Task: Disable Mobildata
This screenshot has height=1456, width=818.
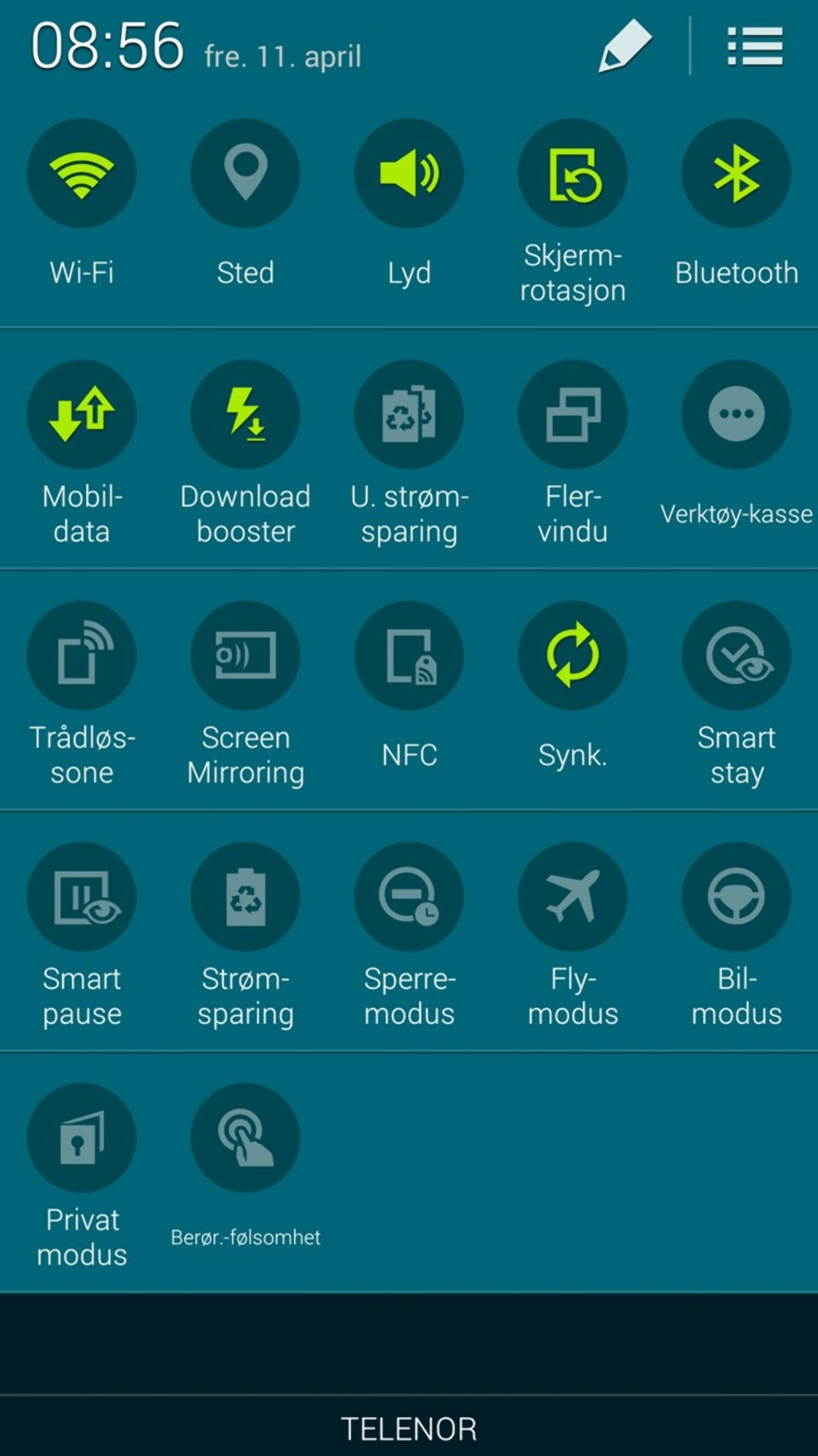Action: point(82,414)
